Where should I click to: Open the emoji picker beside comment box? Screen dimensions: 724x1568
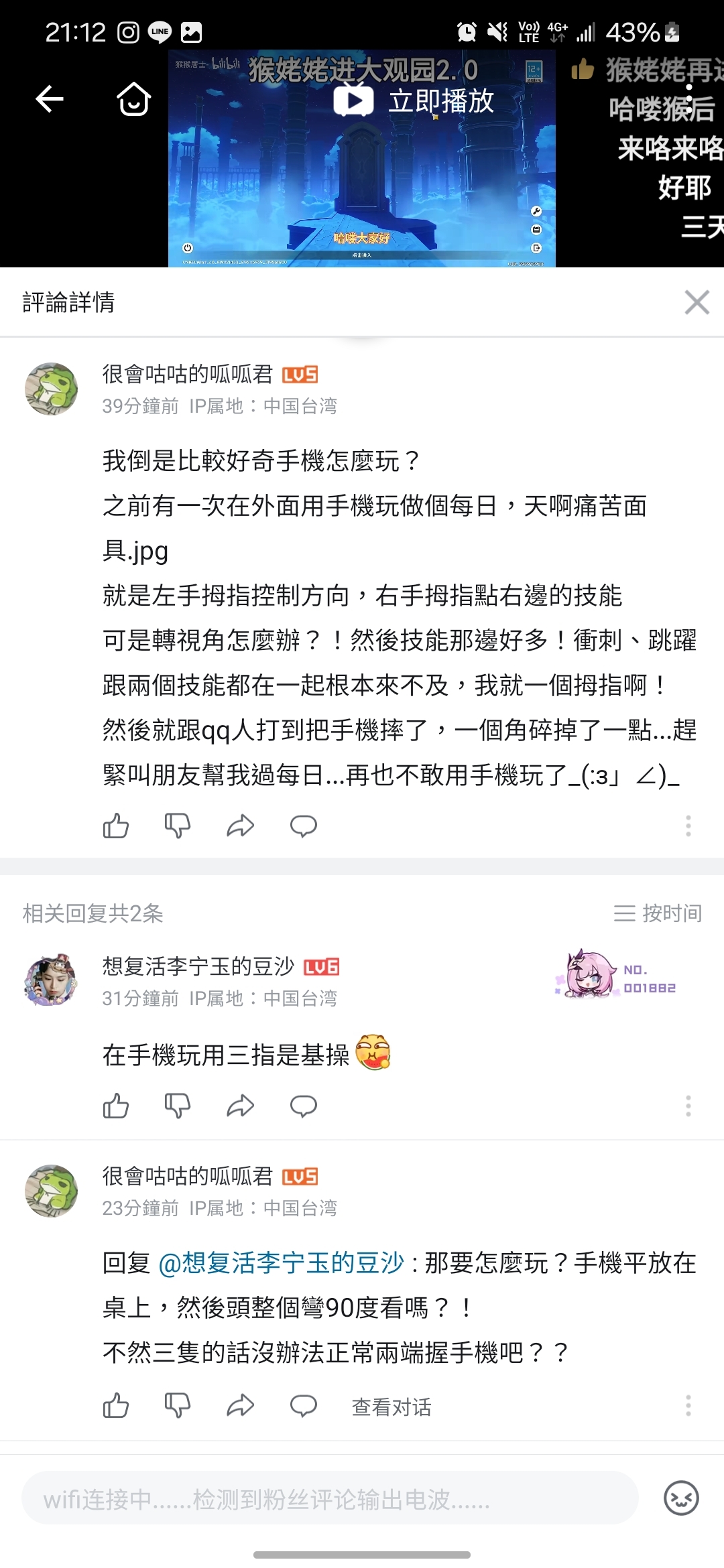(681, 1498)
